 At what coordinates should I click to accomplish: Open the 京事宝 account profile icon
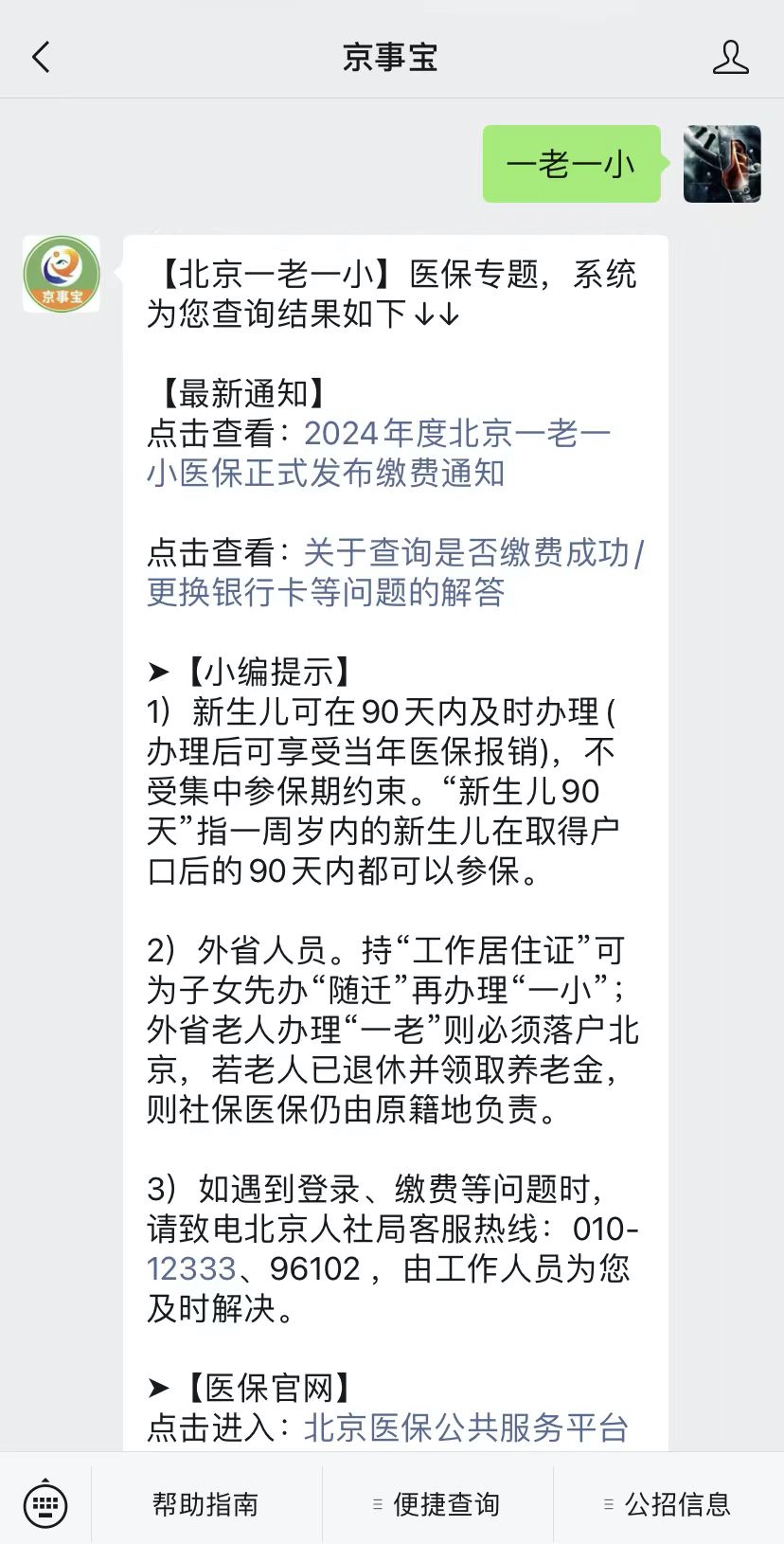730,58
